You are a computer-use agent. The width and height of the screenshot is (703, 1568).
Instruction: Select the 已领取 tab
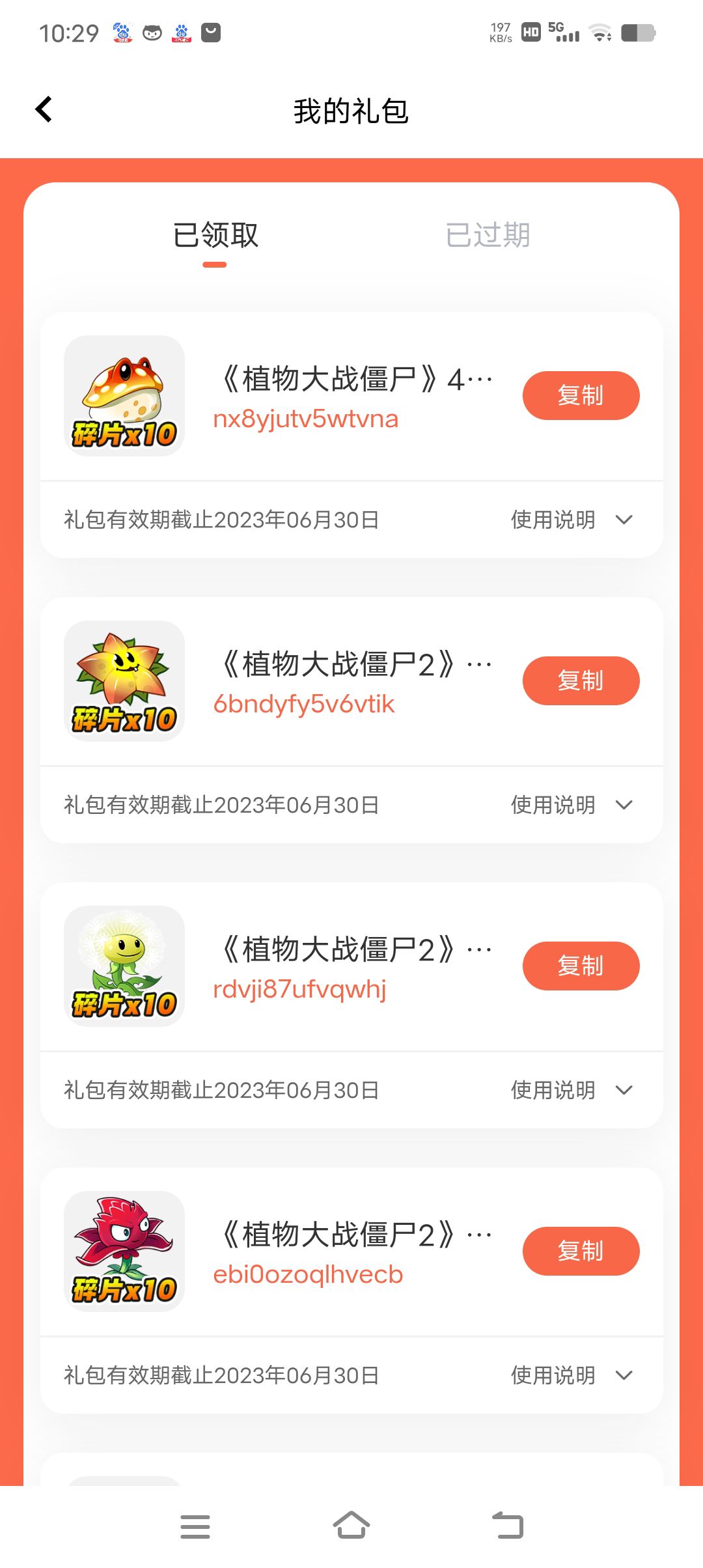pyautogui.click(x=215, y=235)
